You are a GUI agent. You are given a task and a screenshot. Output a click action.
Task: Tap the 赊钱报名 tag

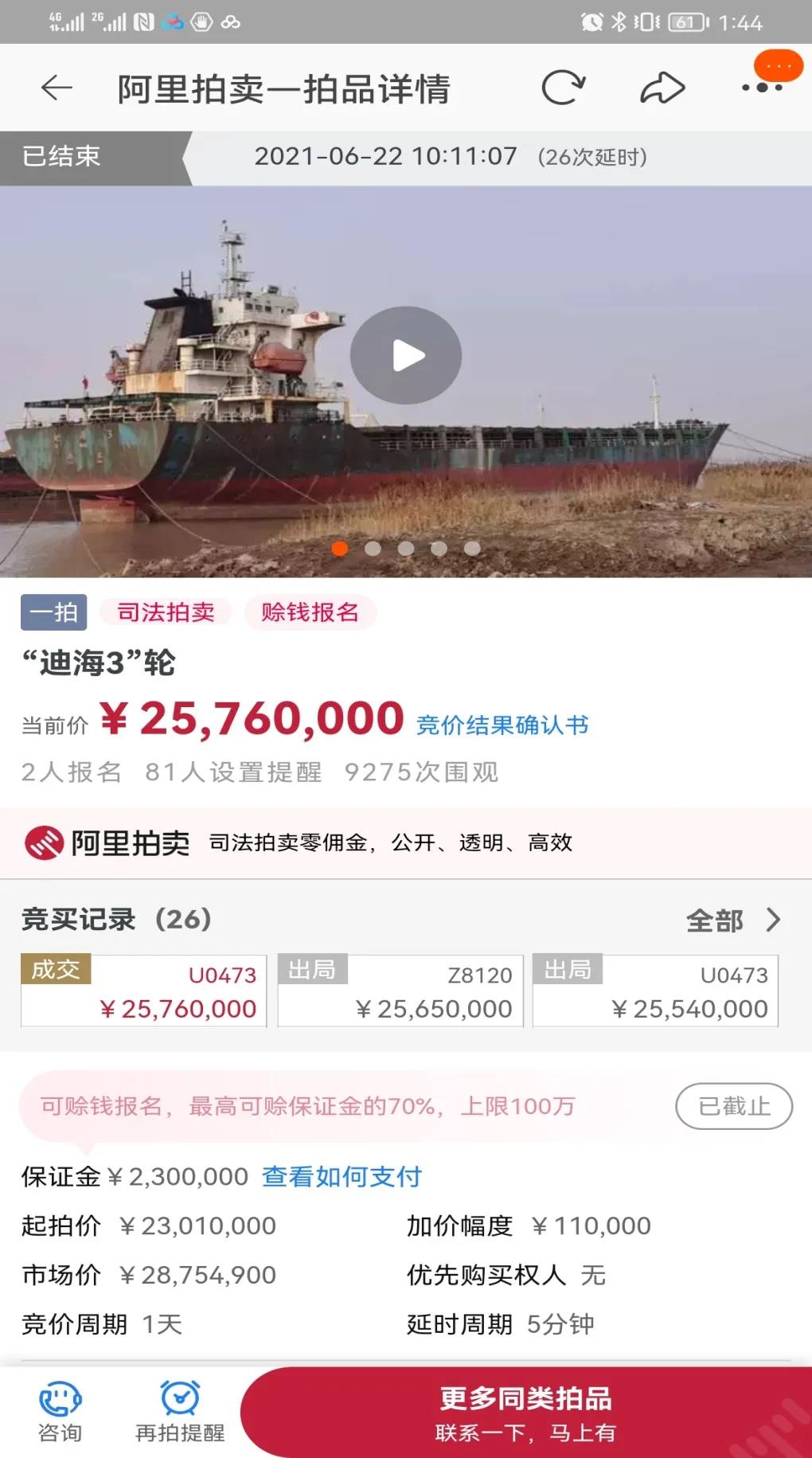click(x=310, y=612)
